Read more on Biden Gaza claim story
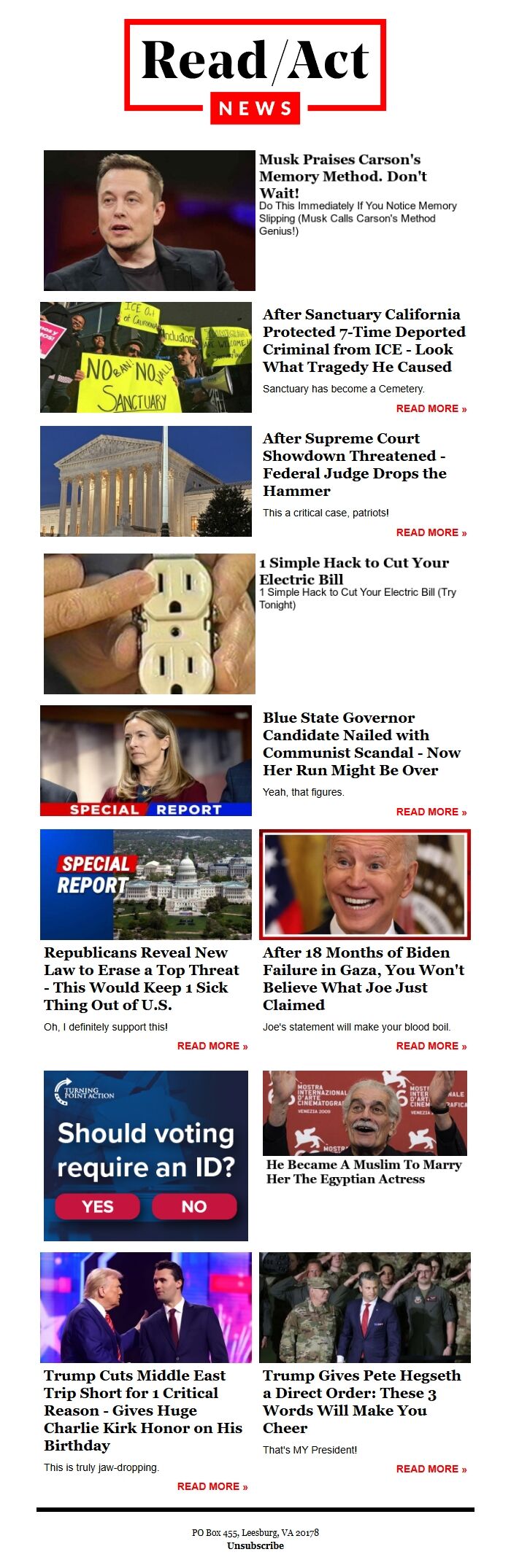Viewport: 511px width, 1568px height. 431,1046
